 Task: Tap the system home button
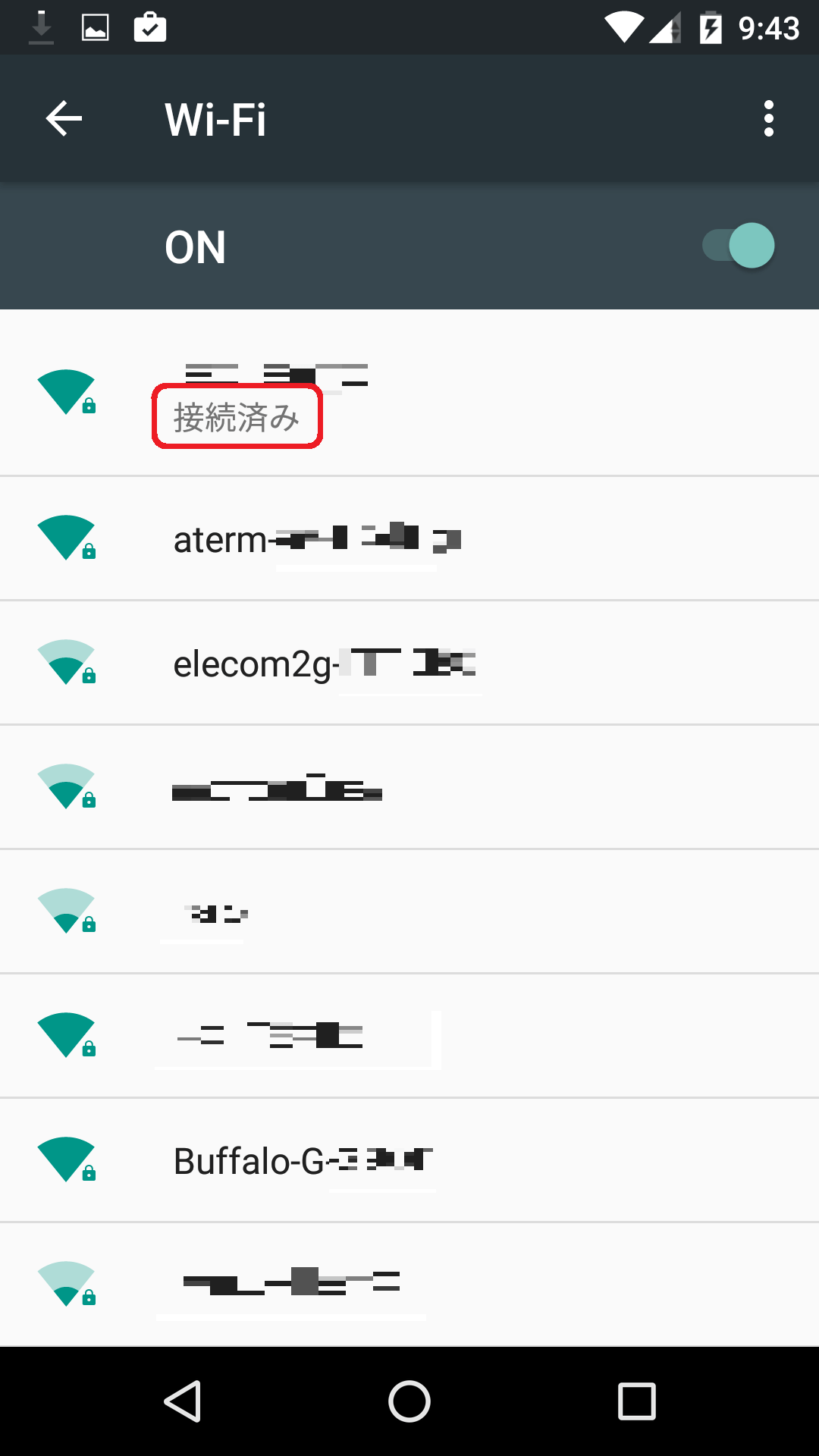(409, 1401)
